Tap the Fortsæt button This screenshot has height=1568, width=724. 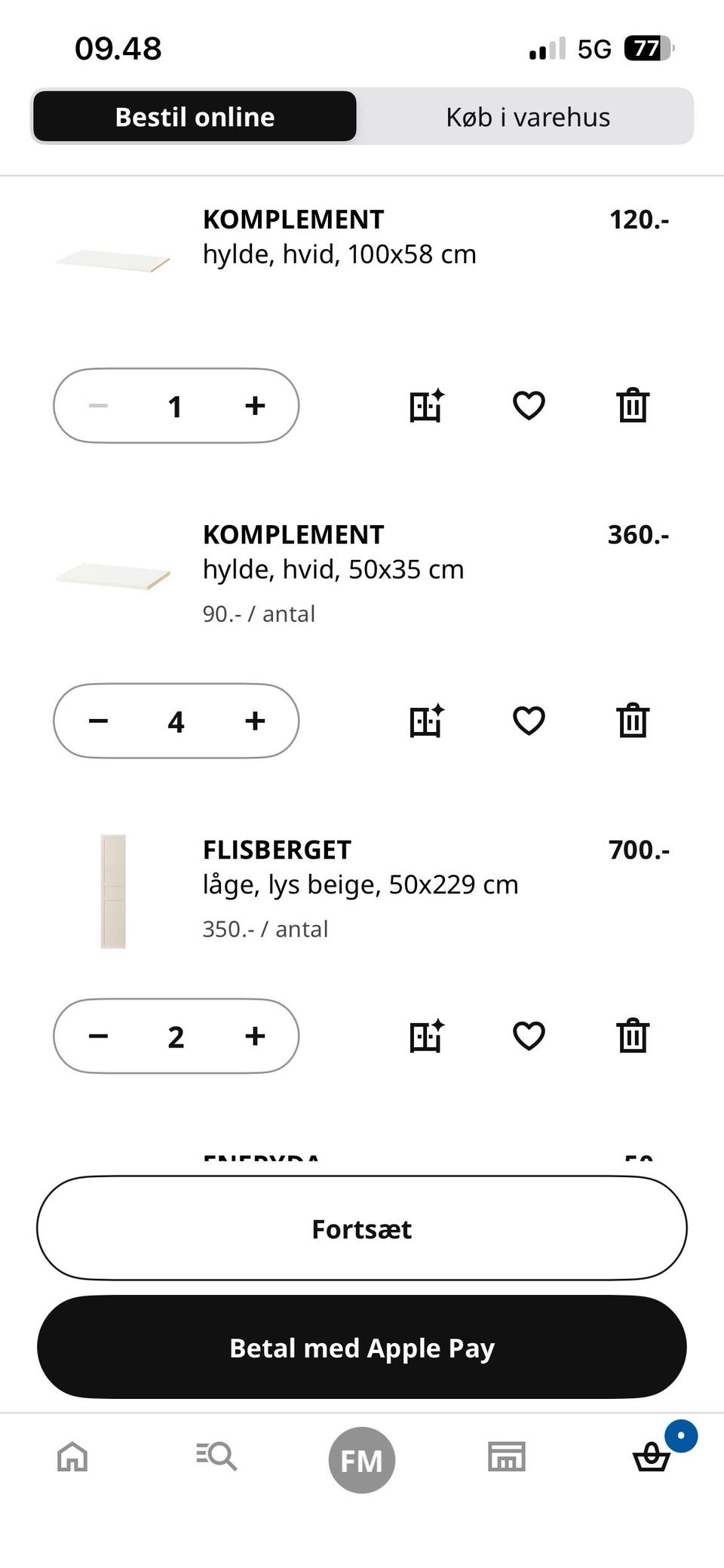[x=362, y=1228]
